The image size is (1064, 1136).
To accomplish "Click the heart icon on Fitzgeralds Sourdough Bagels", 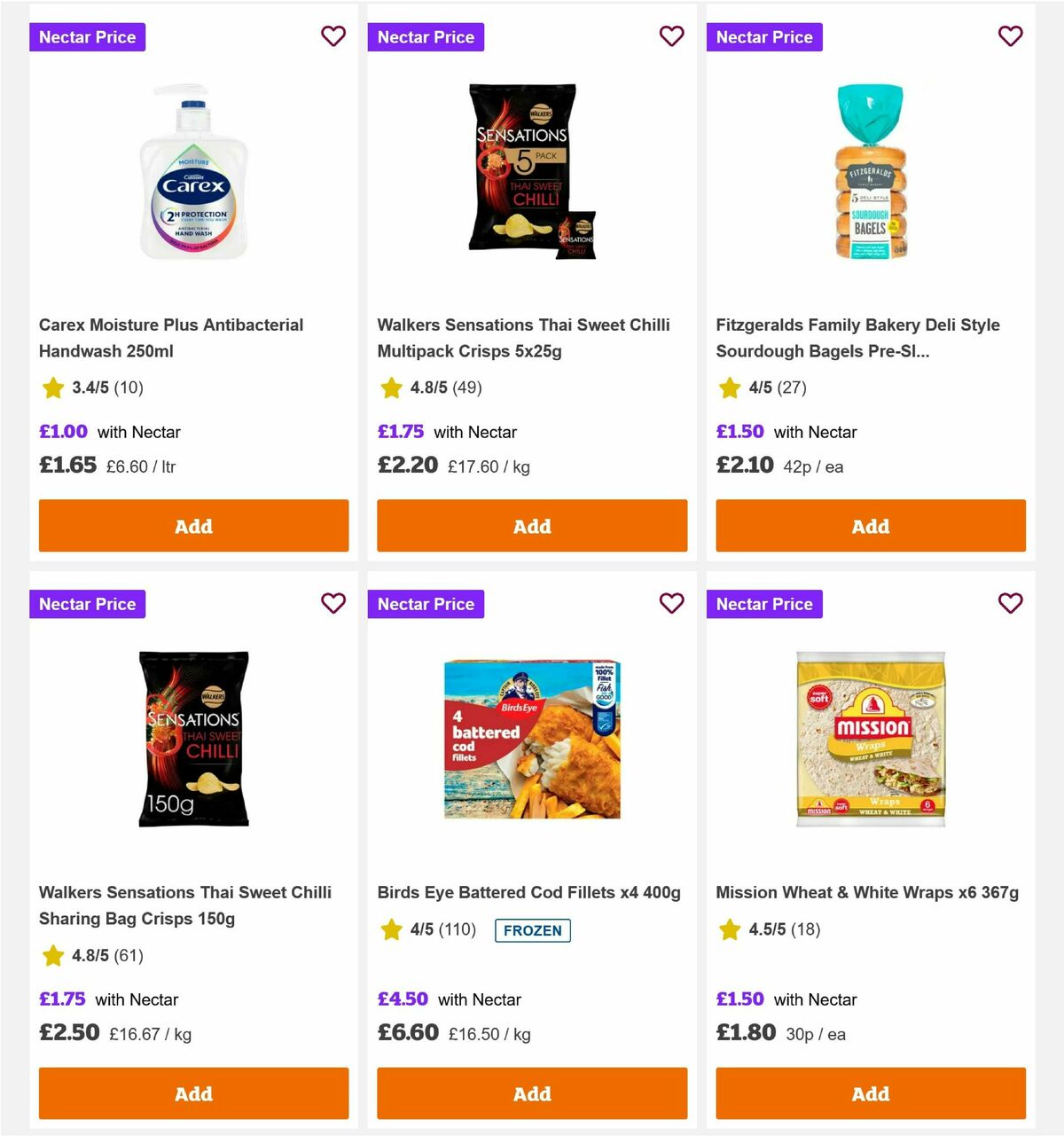I will [x=1011, y=36].
